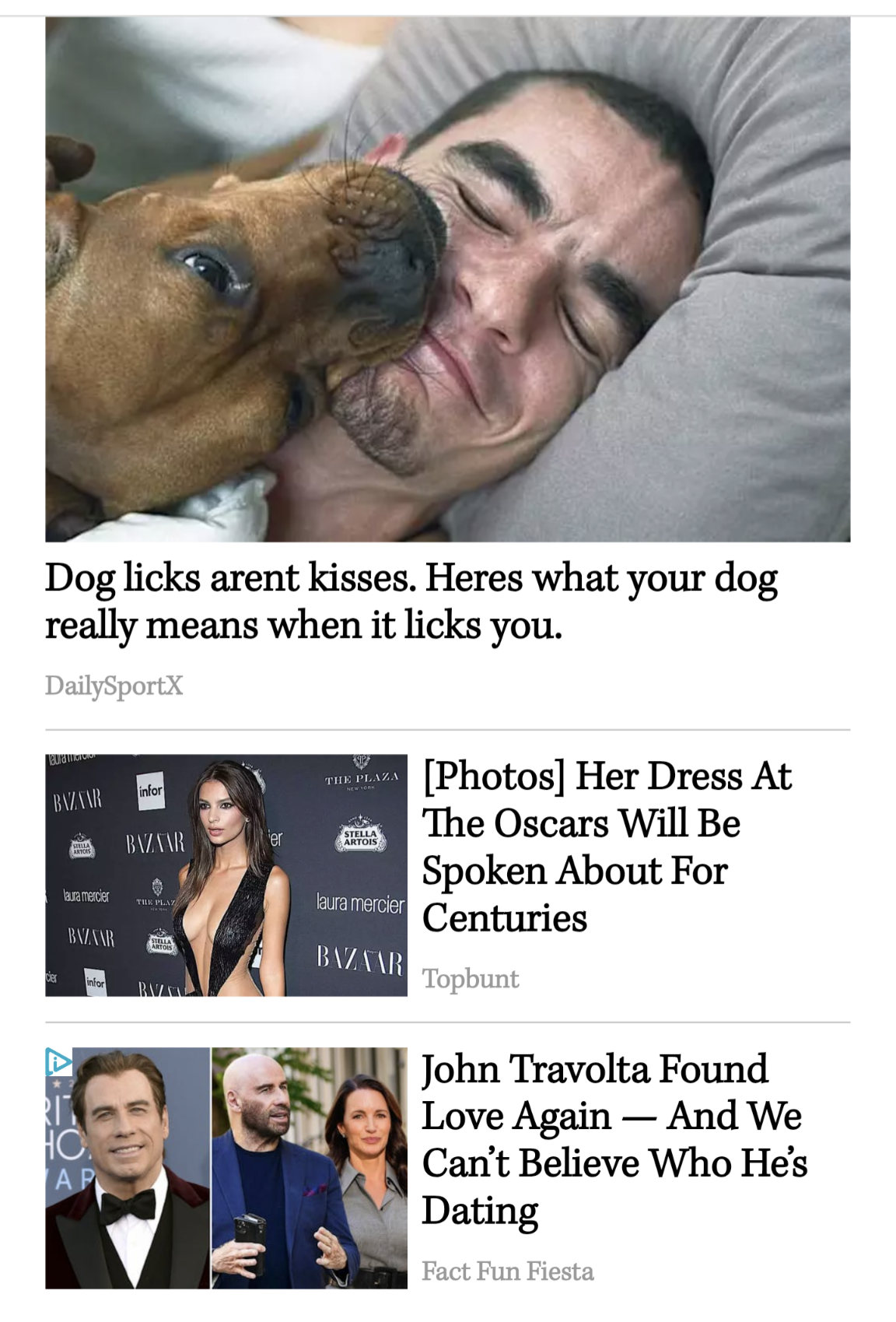This screenshot has width=896, height=1322.
Task: Open the Oscars dress photo thumbnail
Action: coord(226,875)
